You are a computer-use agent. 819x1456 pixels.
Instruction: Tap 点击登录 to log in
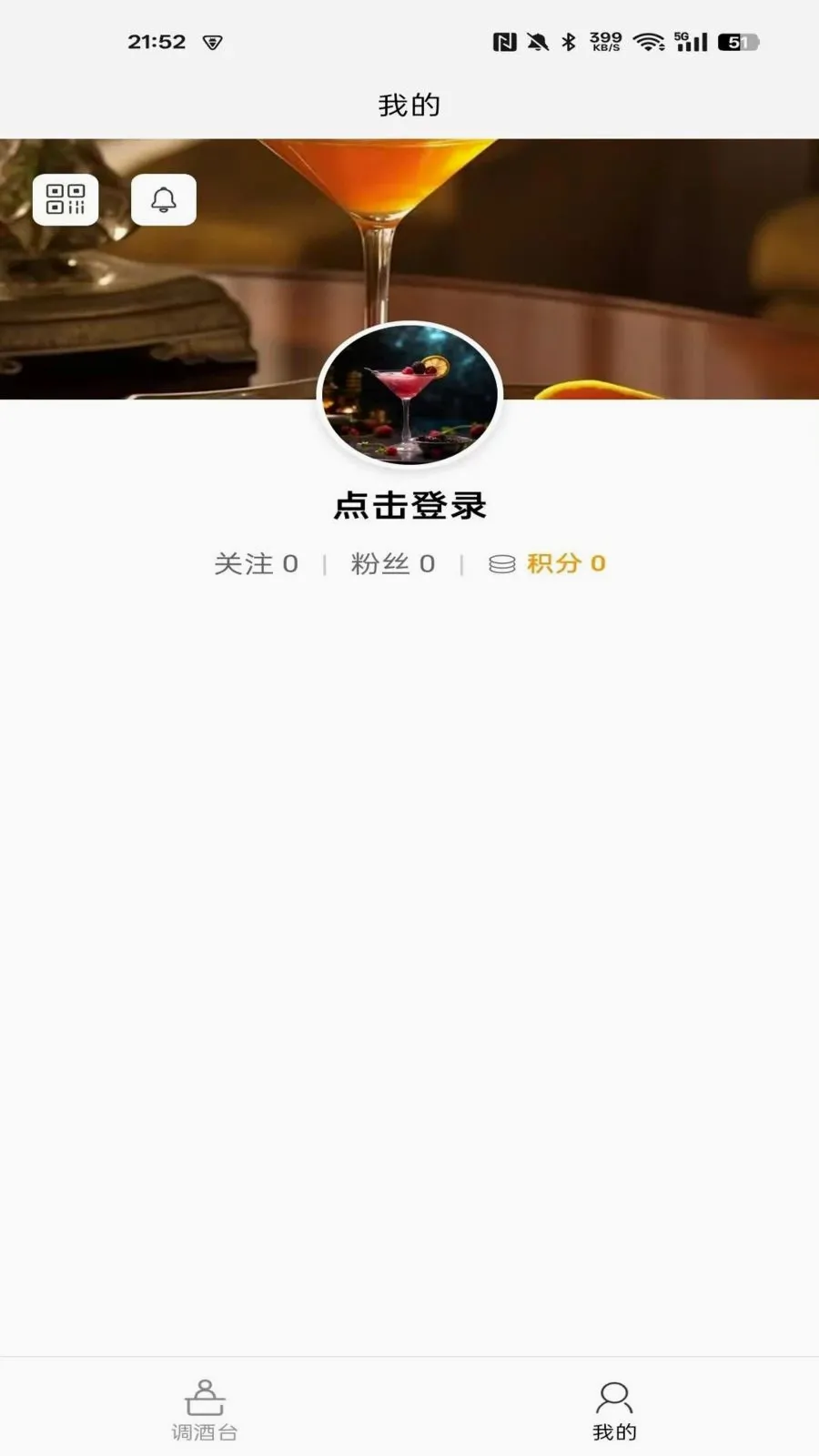pos(409,506)
